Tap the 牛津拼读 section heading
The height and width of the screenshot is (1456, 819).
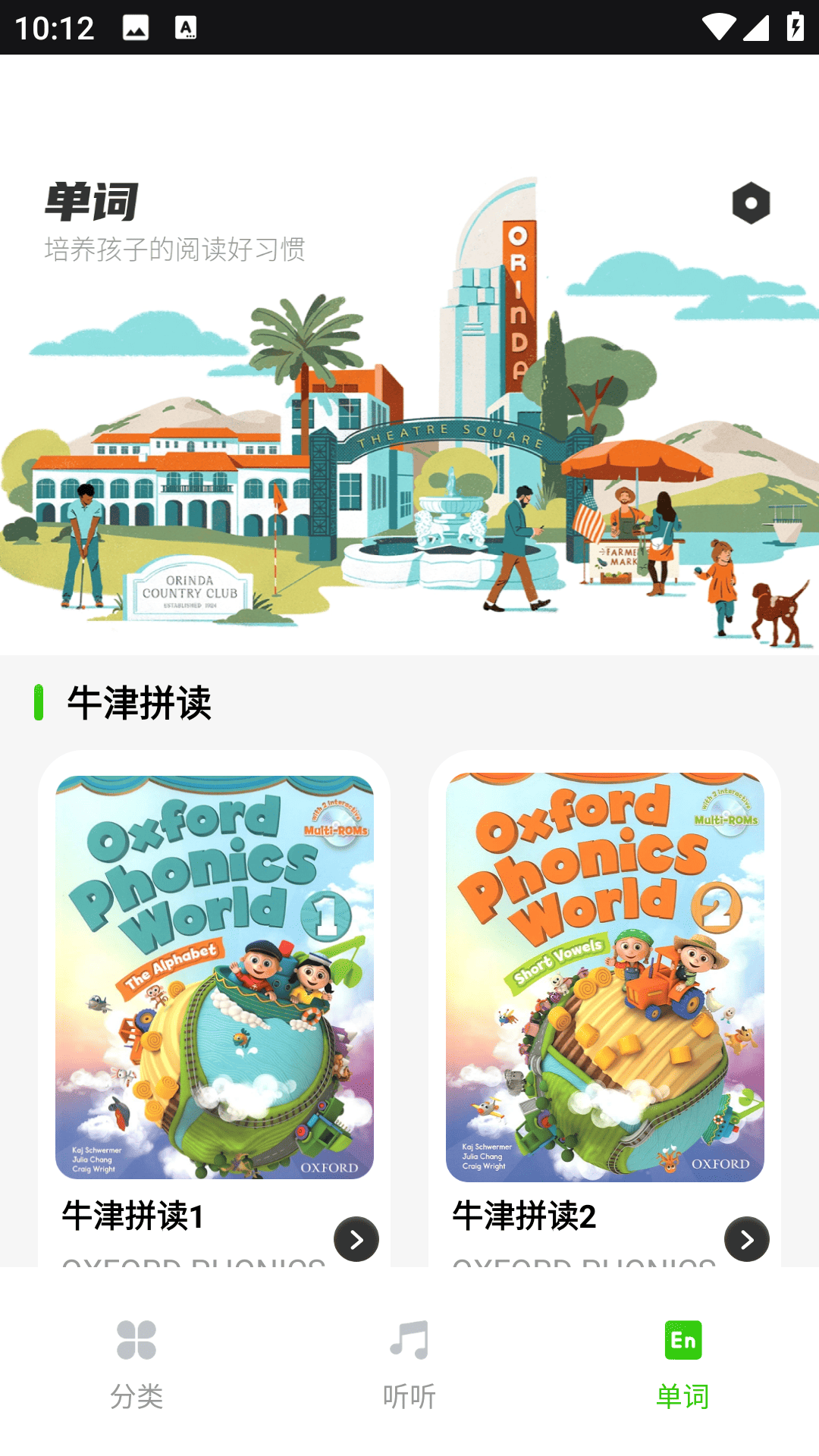pyautogui.click(x=141, y=704)
